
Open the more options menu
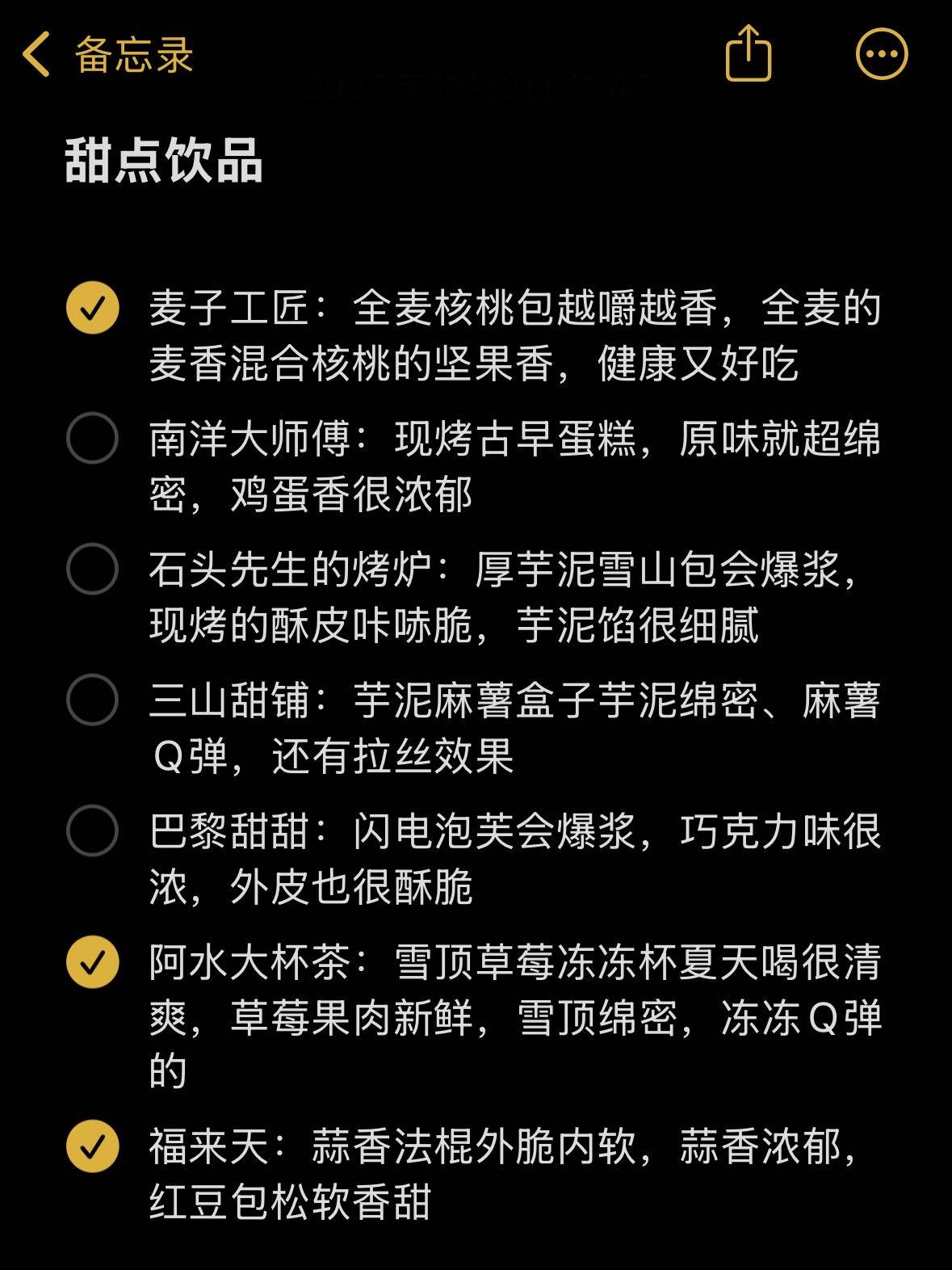tap(882, 54)
